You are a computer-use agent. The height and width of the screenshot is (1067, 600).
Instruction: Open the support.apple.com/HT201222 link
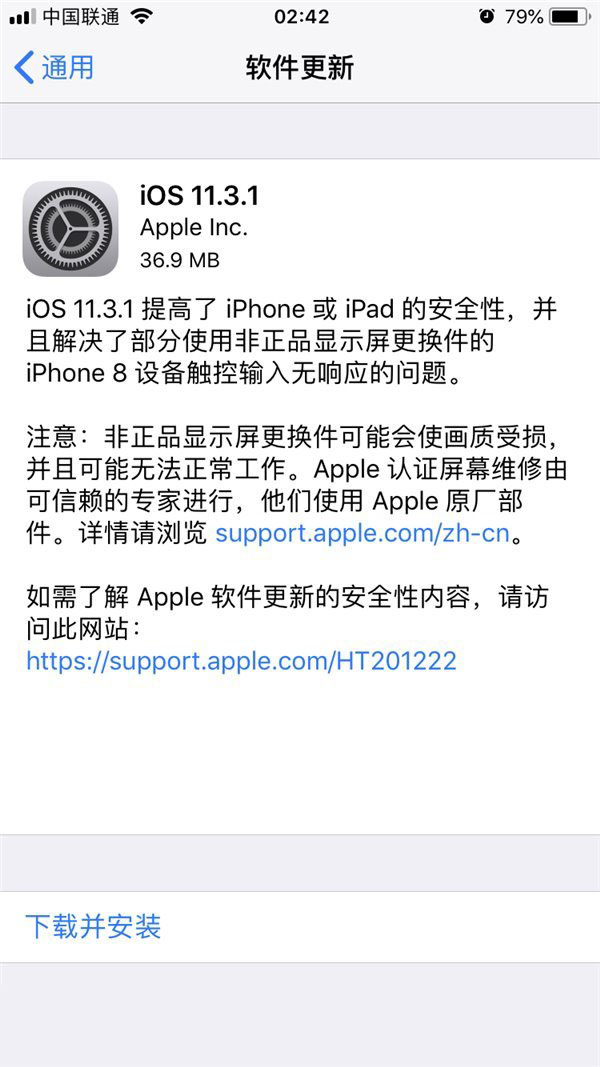[x=241, y=660]
